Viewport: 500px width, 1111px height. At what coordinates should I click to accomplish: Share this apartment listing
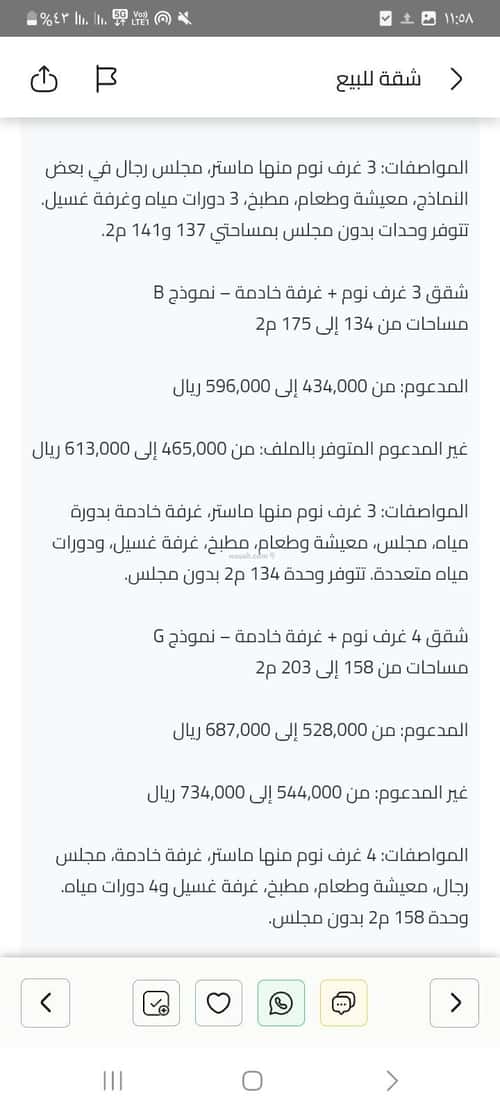43,79
